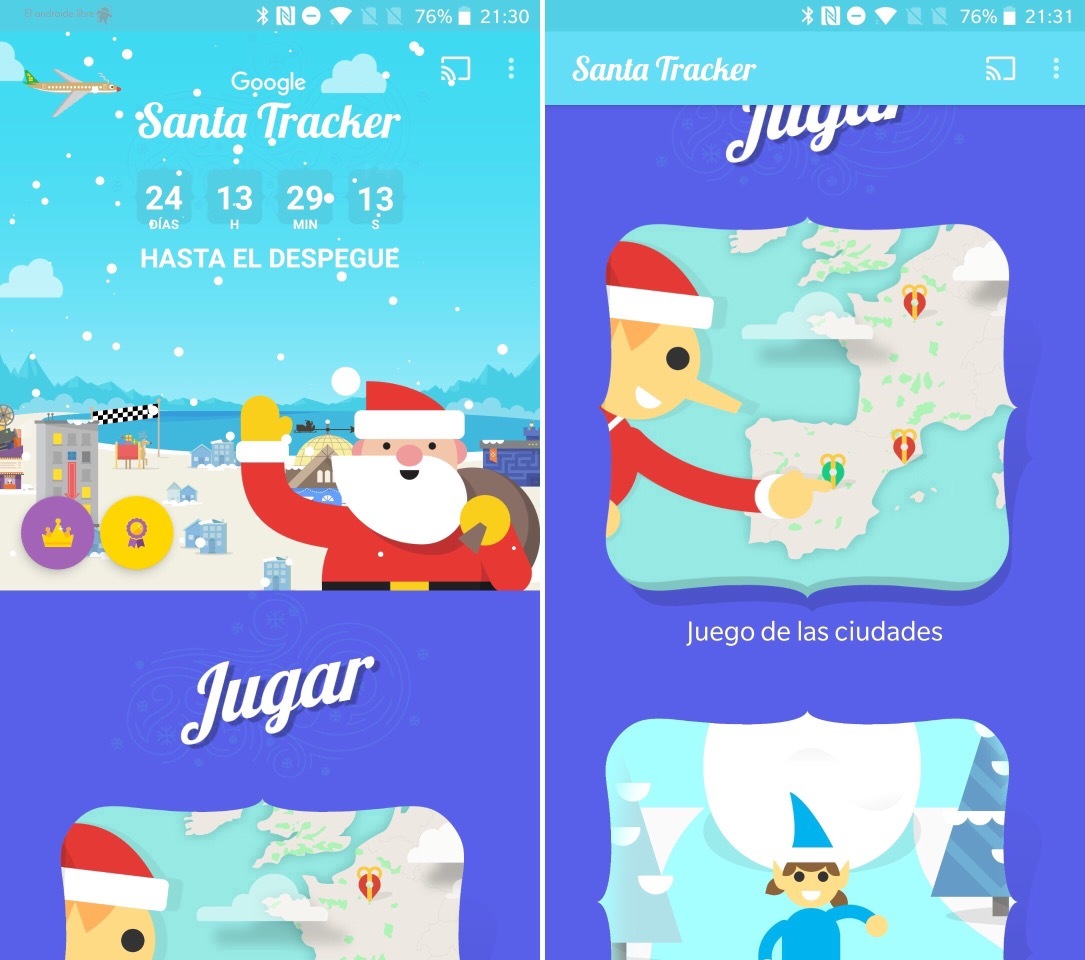This screenshot has width=1085, height=960.
Task: Cast from the Santa Tracker title bar
Action: [x=1000, y=69]
